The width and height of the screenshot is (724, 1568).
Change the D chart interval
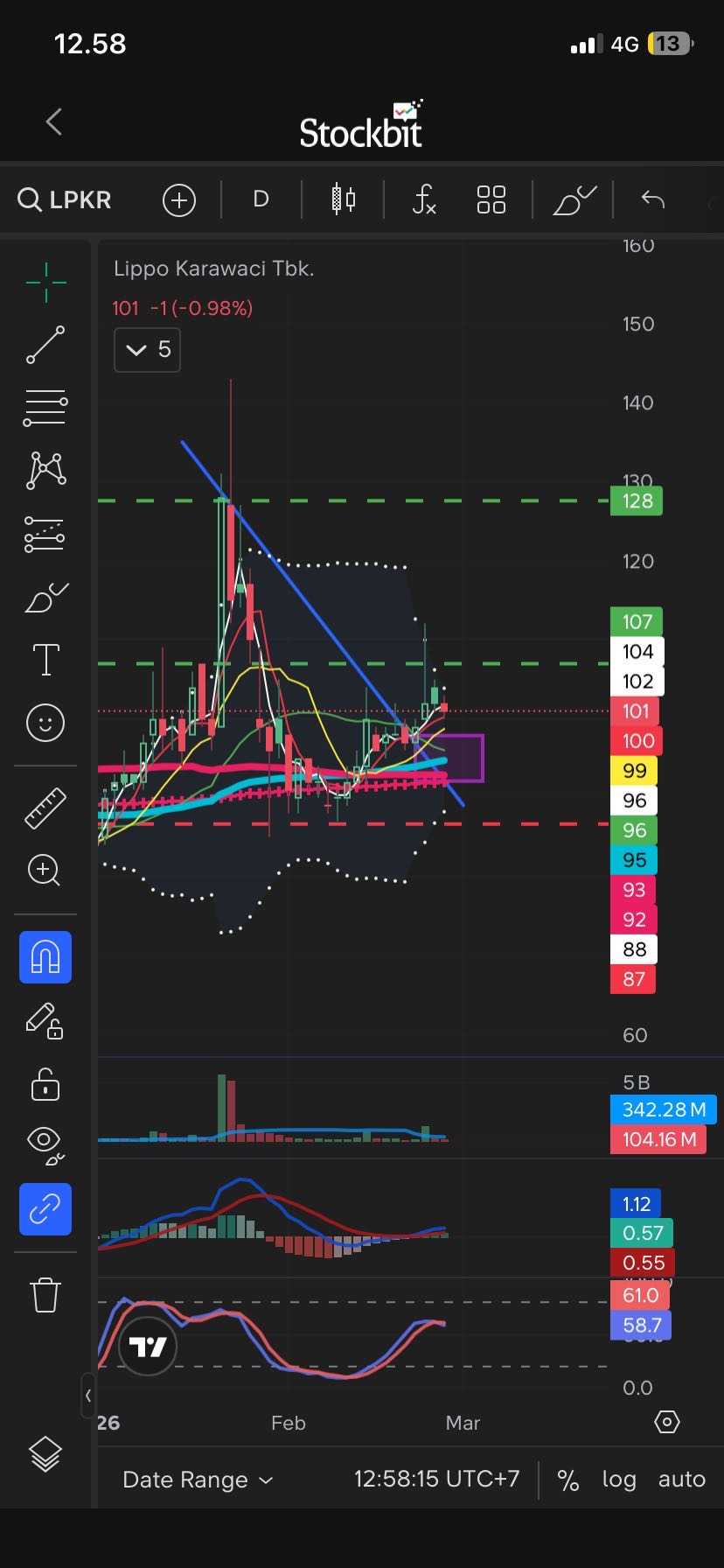pyautogui.click(x=261, y=199)
